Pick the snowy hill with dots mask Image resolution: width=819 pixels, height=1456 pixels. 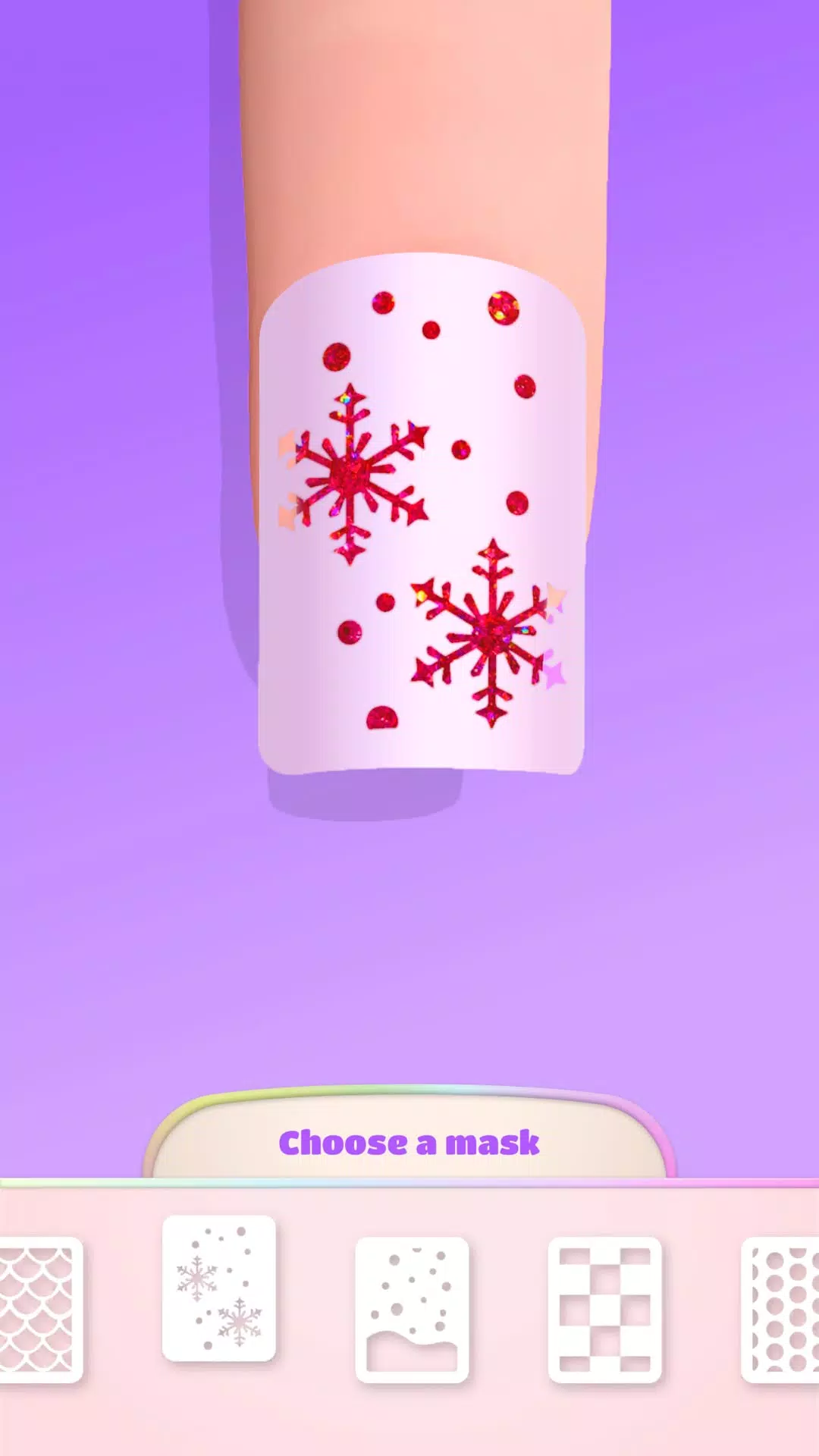[x=412, y=1310]
